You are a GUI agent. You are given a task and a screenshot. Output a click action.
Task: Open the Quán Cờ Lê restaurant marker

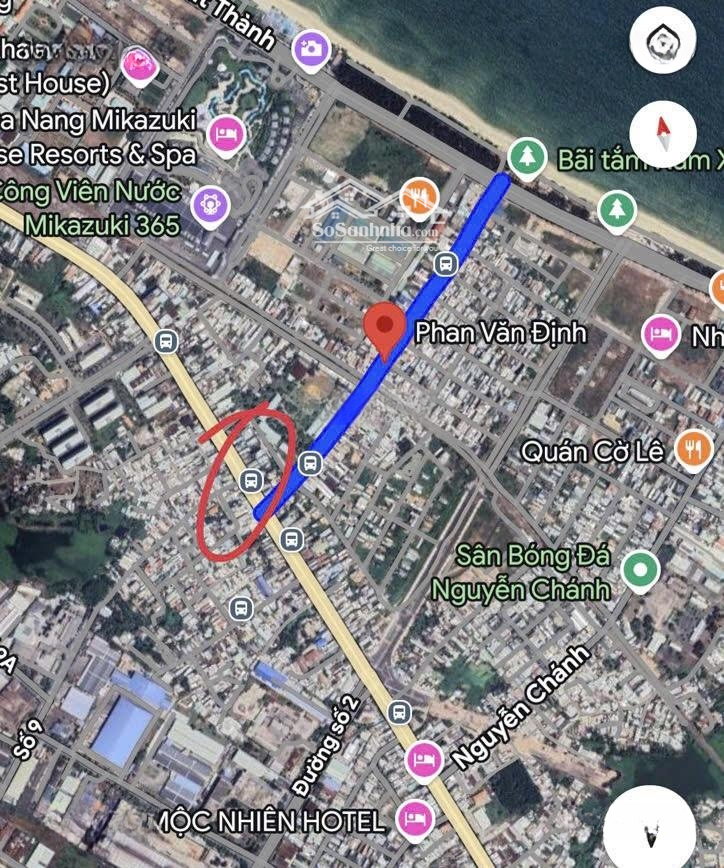(692, 448)
